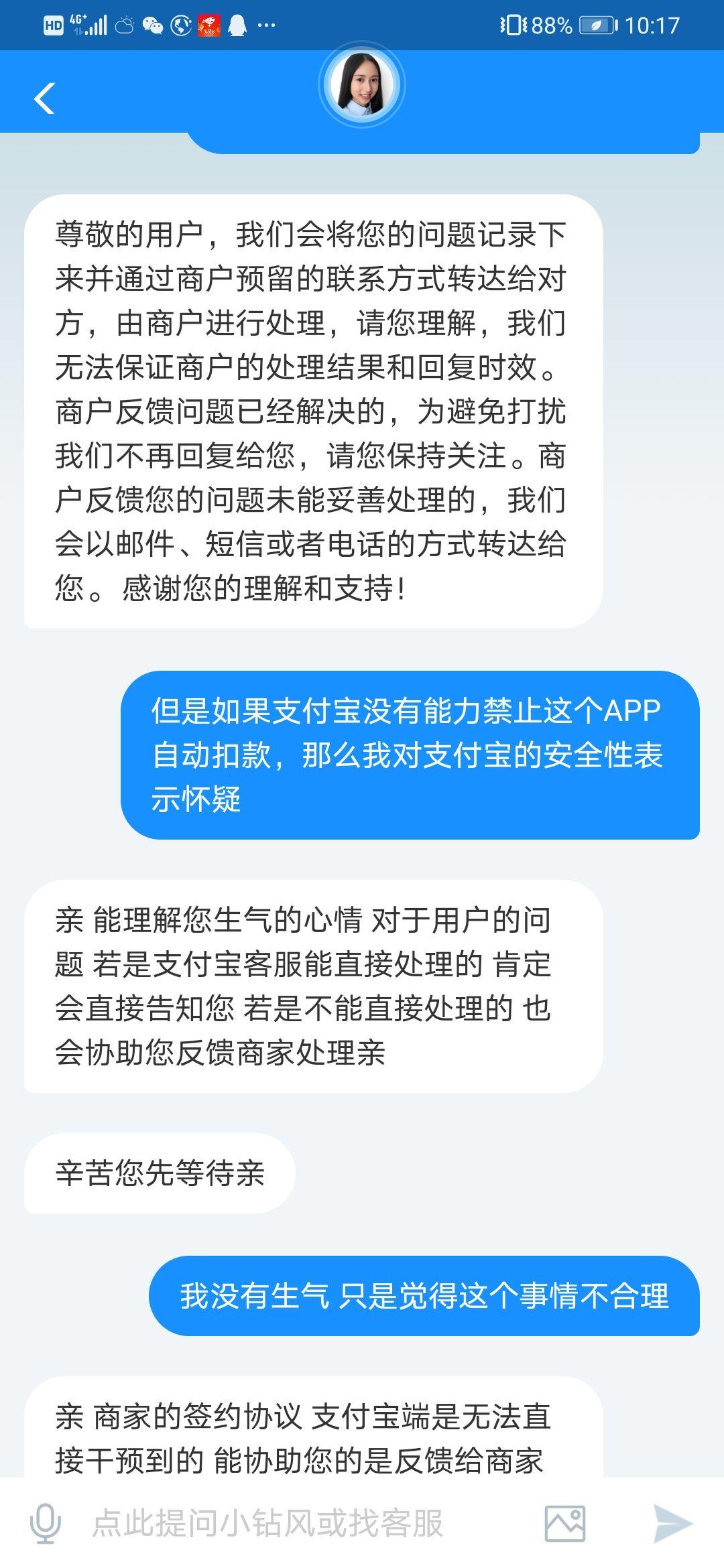724x1568 pixels.
Task: Tap the customer service agent avatar
Action: (362, 85)
